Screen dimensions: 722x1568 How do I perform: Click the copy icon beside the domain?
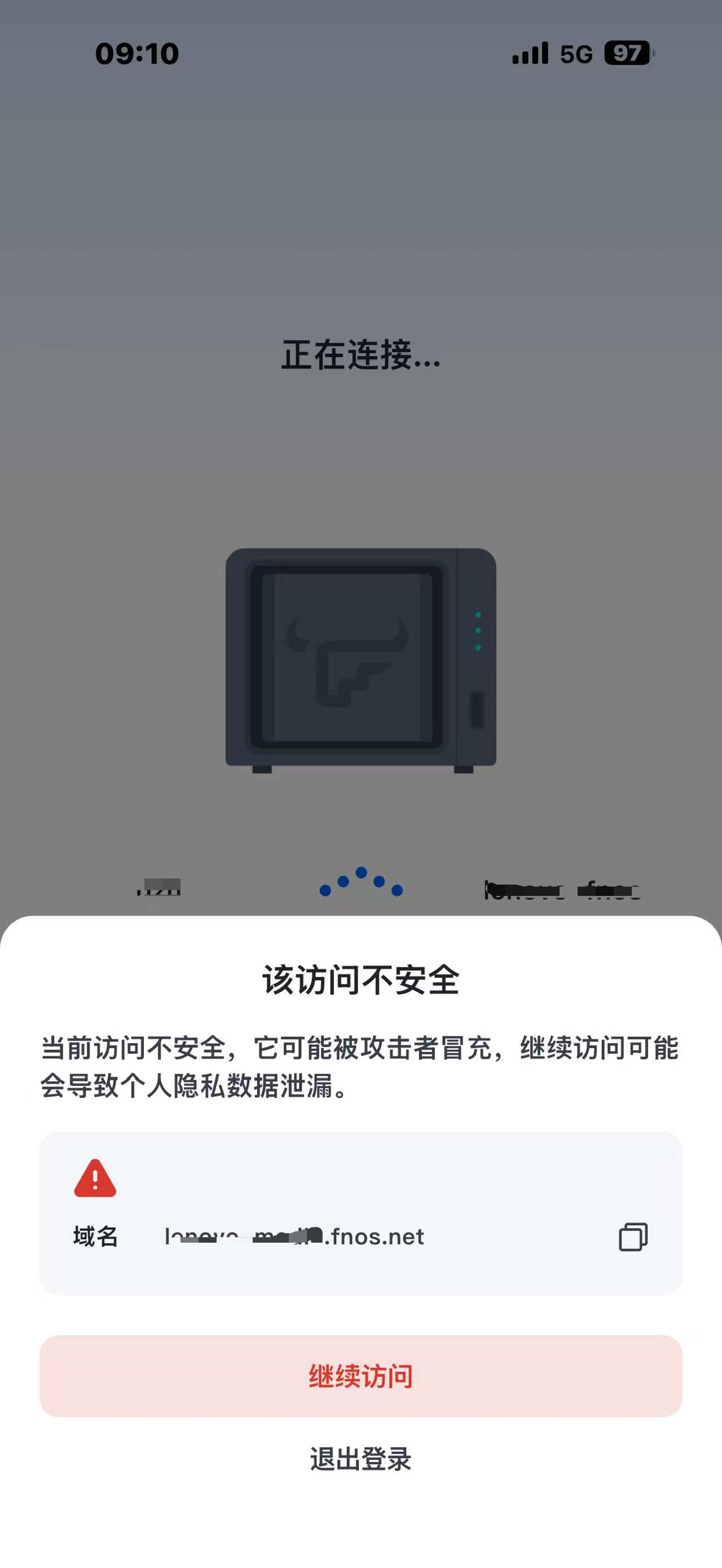point(634,1237)
